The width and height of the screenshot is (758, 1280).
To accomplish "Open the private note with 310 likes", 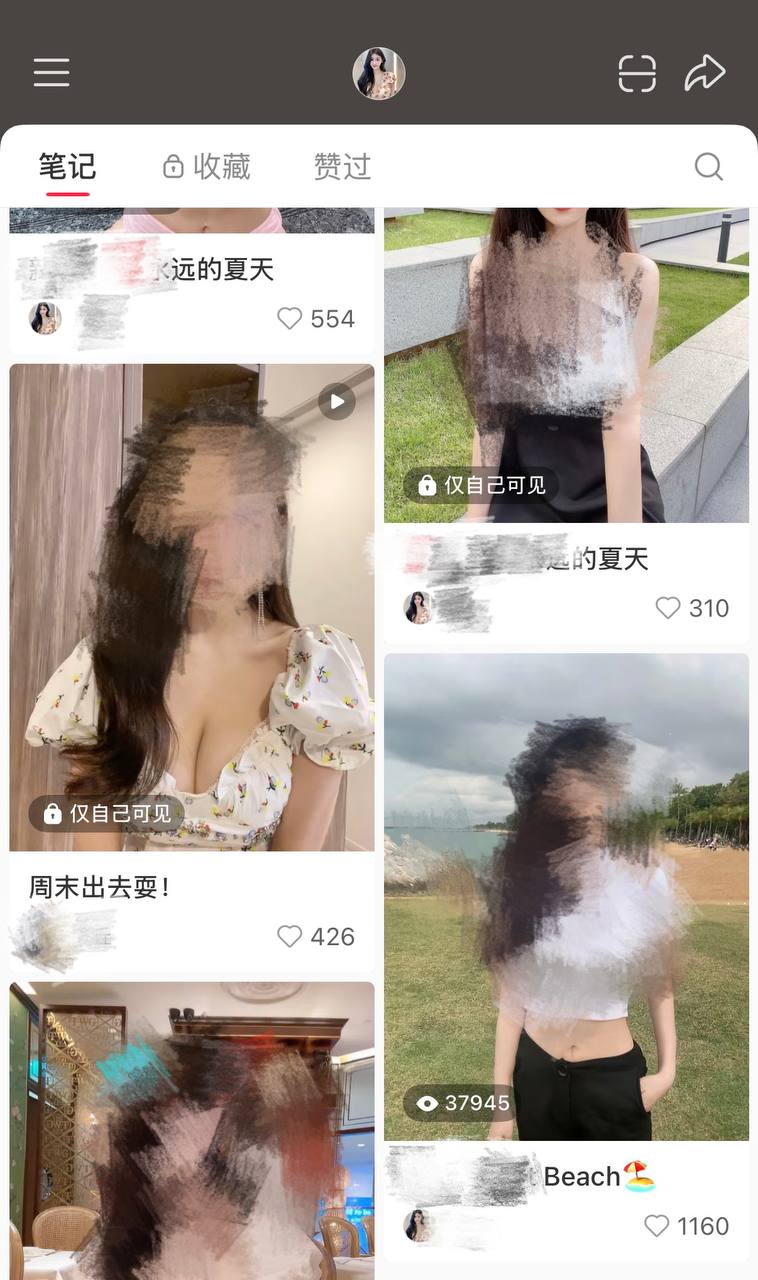I will [x=566, y=365].
